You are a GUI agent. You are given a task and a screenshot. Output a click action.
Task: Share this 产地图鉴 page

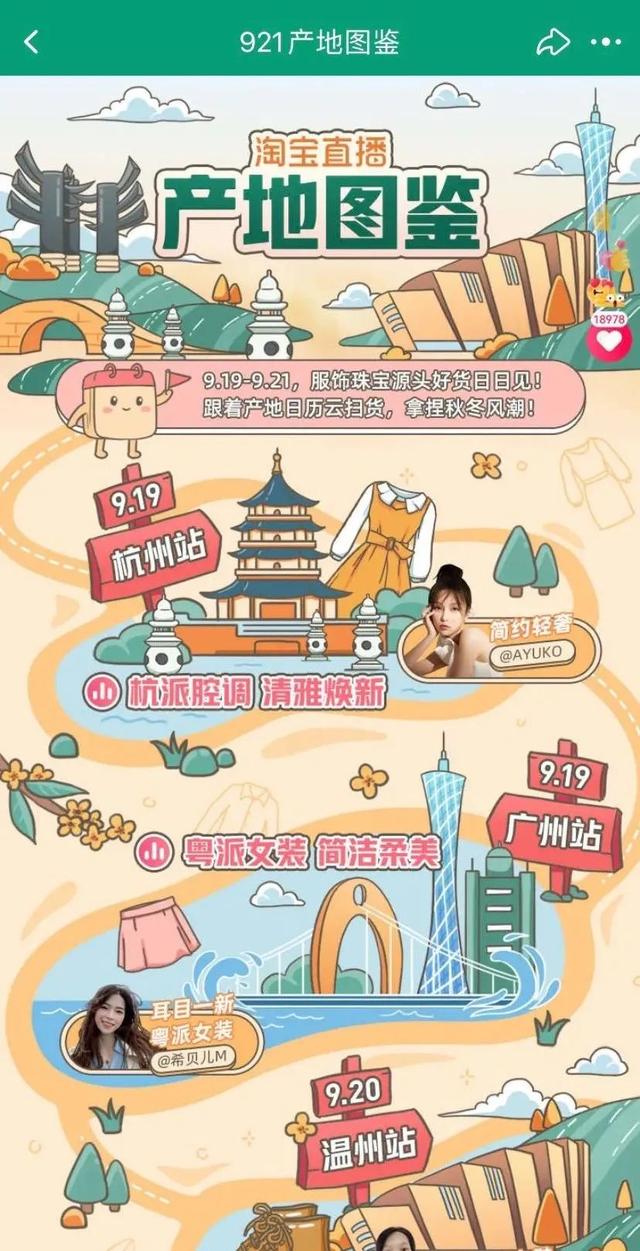click(551, 42)
